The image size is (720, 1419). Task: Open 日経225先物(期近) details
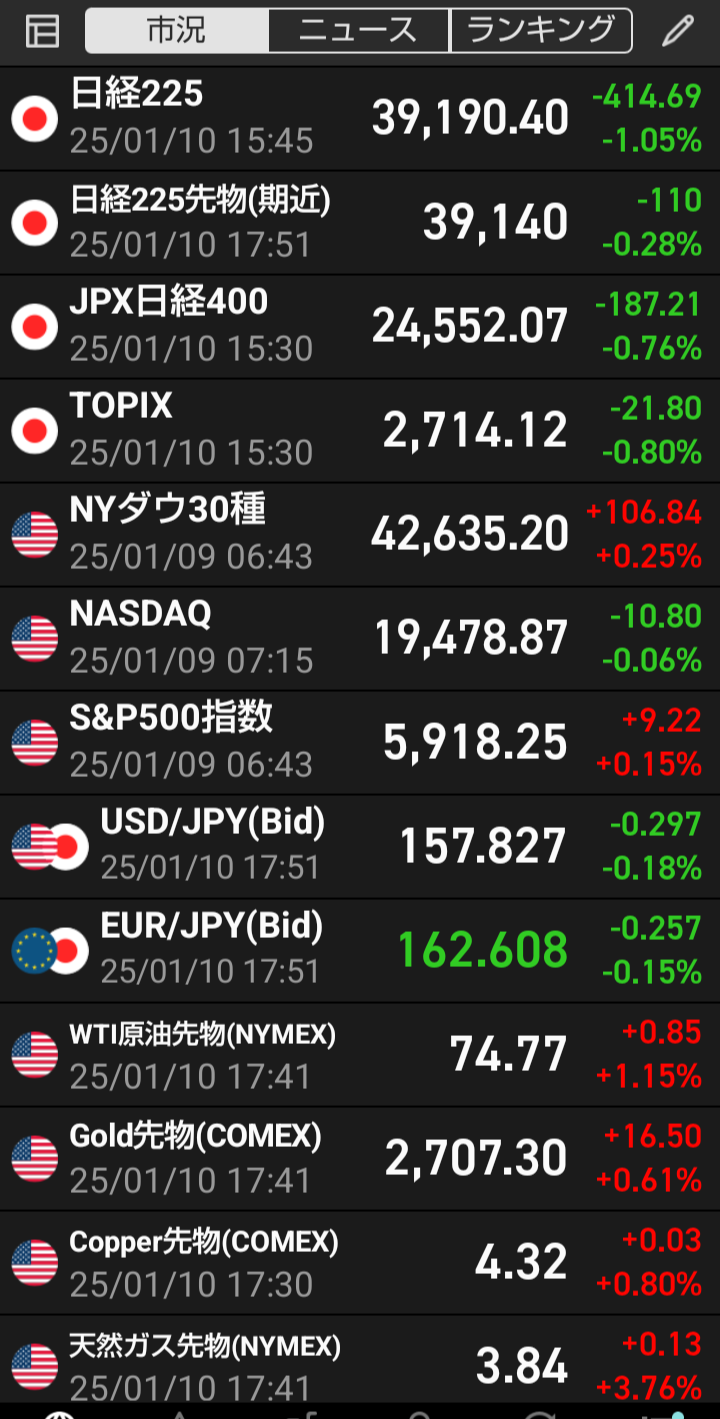click(360, 222)
